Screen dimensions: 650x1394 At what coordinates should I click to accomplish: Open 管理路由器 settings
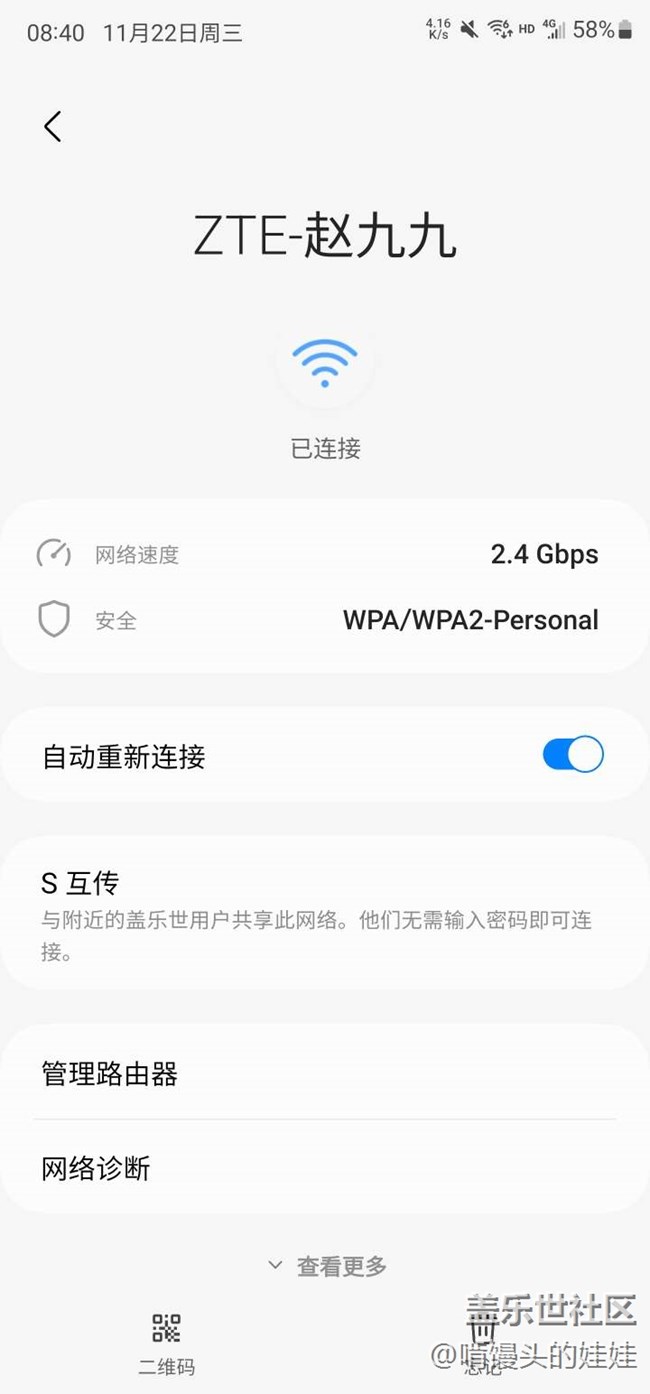[x=325, y=1074]
